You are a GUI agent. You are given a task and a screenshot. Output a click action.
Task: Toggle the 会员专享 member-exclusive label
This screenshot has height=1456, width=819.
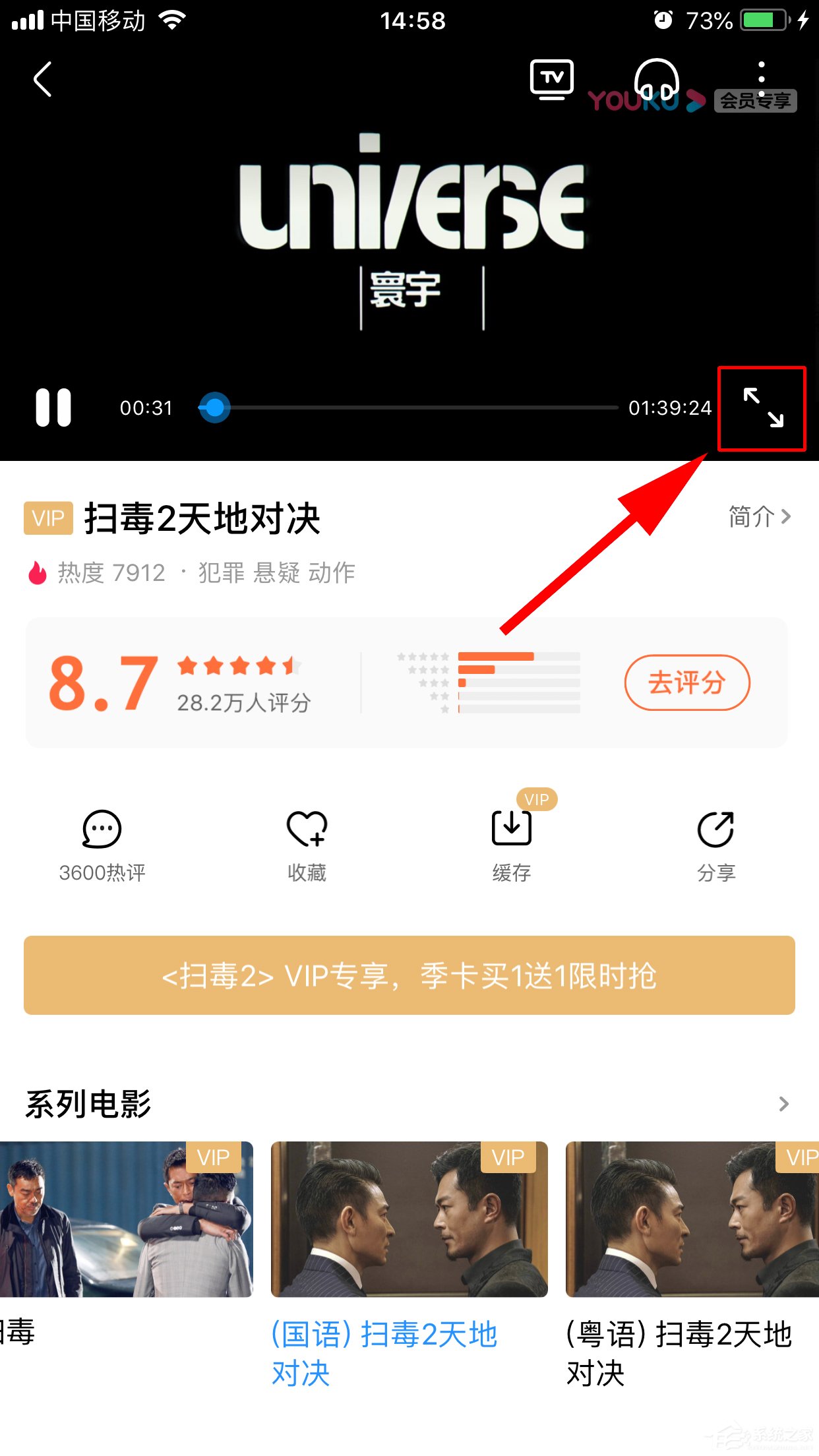tap(754, 101)
